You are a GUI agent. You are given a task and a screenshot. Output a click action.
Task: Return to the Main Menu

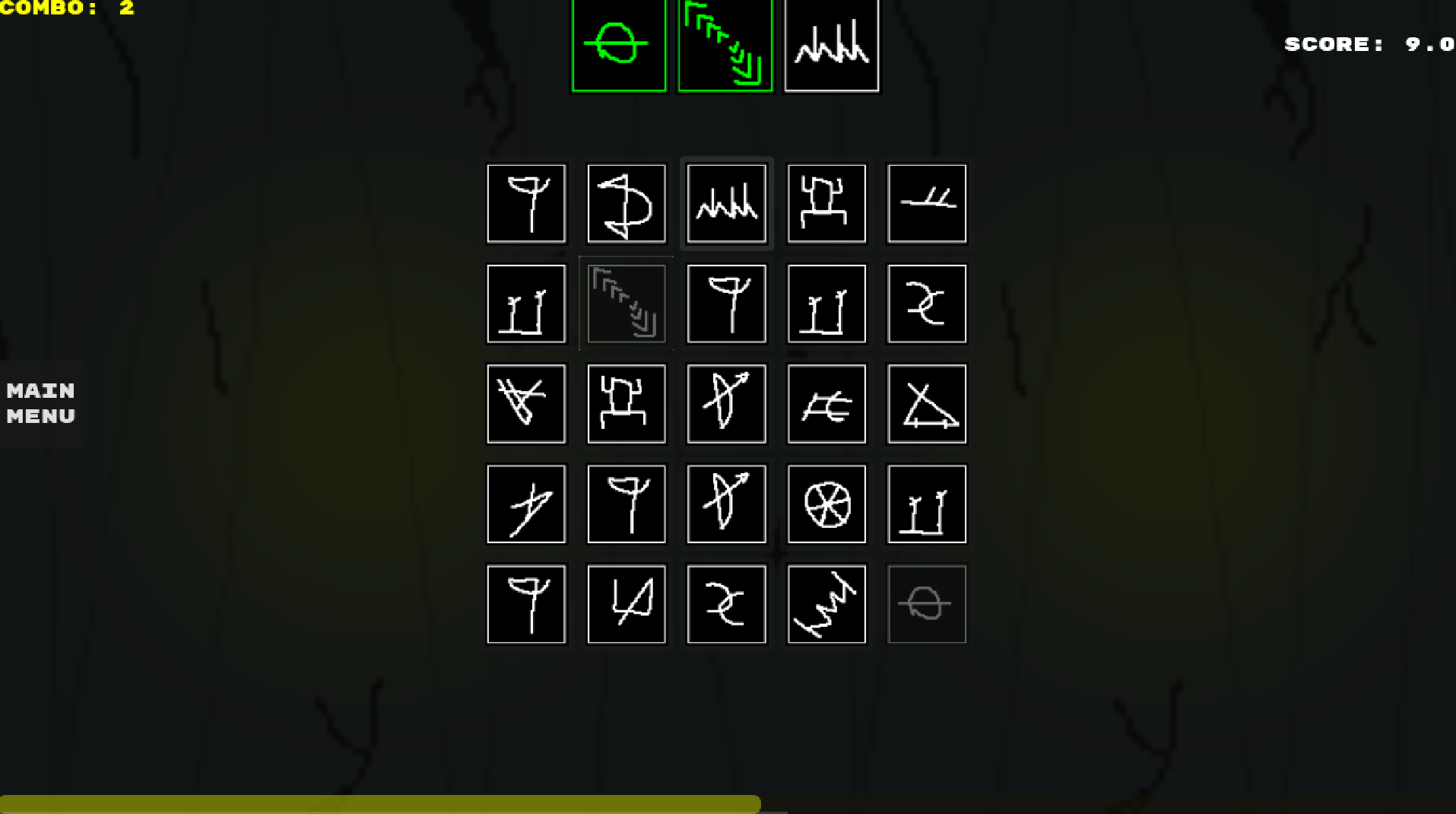41,403
